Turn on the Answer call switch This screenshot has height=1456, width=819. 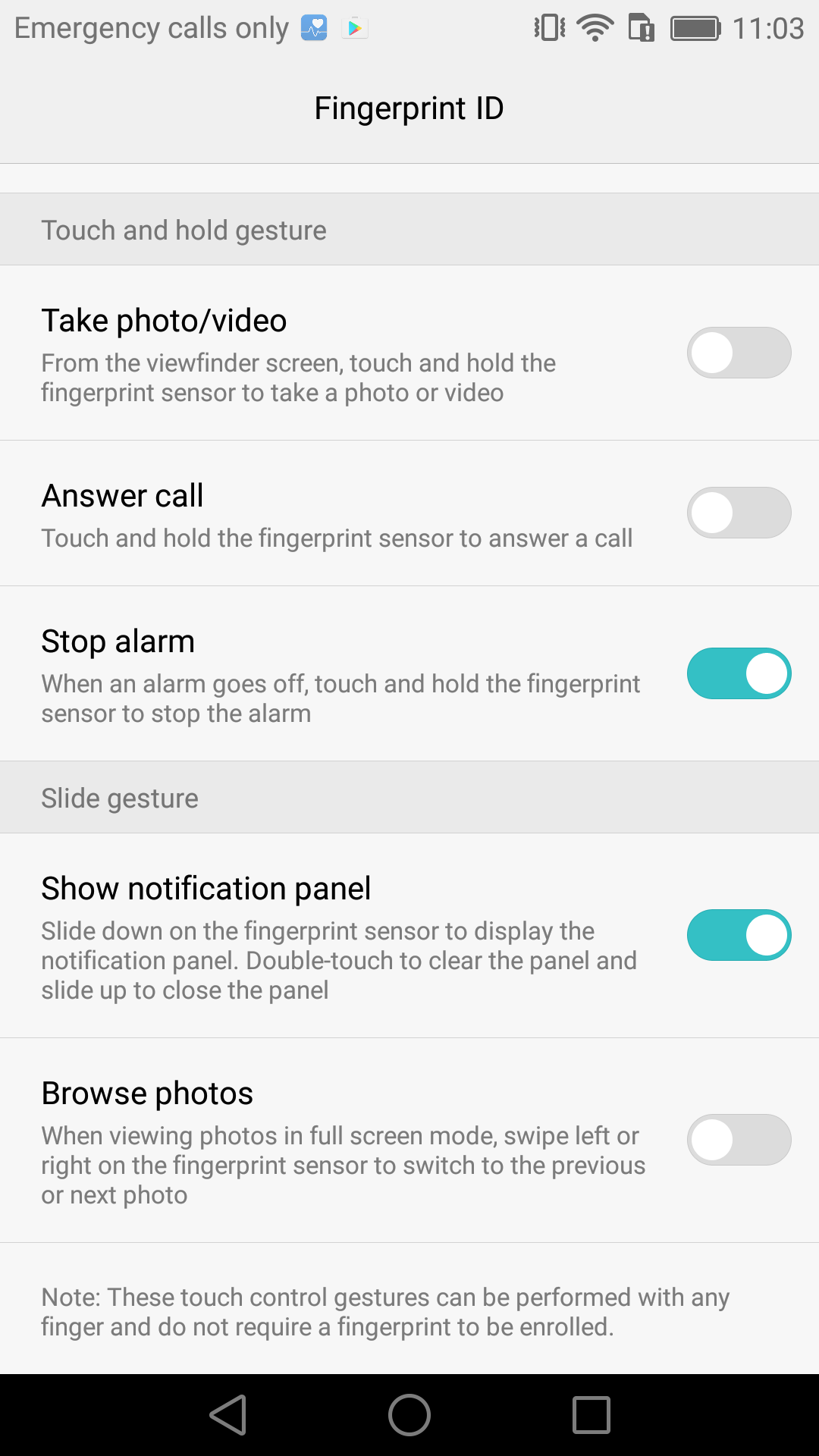coord(739,513)
